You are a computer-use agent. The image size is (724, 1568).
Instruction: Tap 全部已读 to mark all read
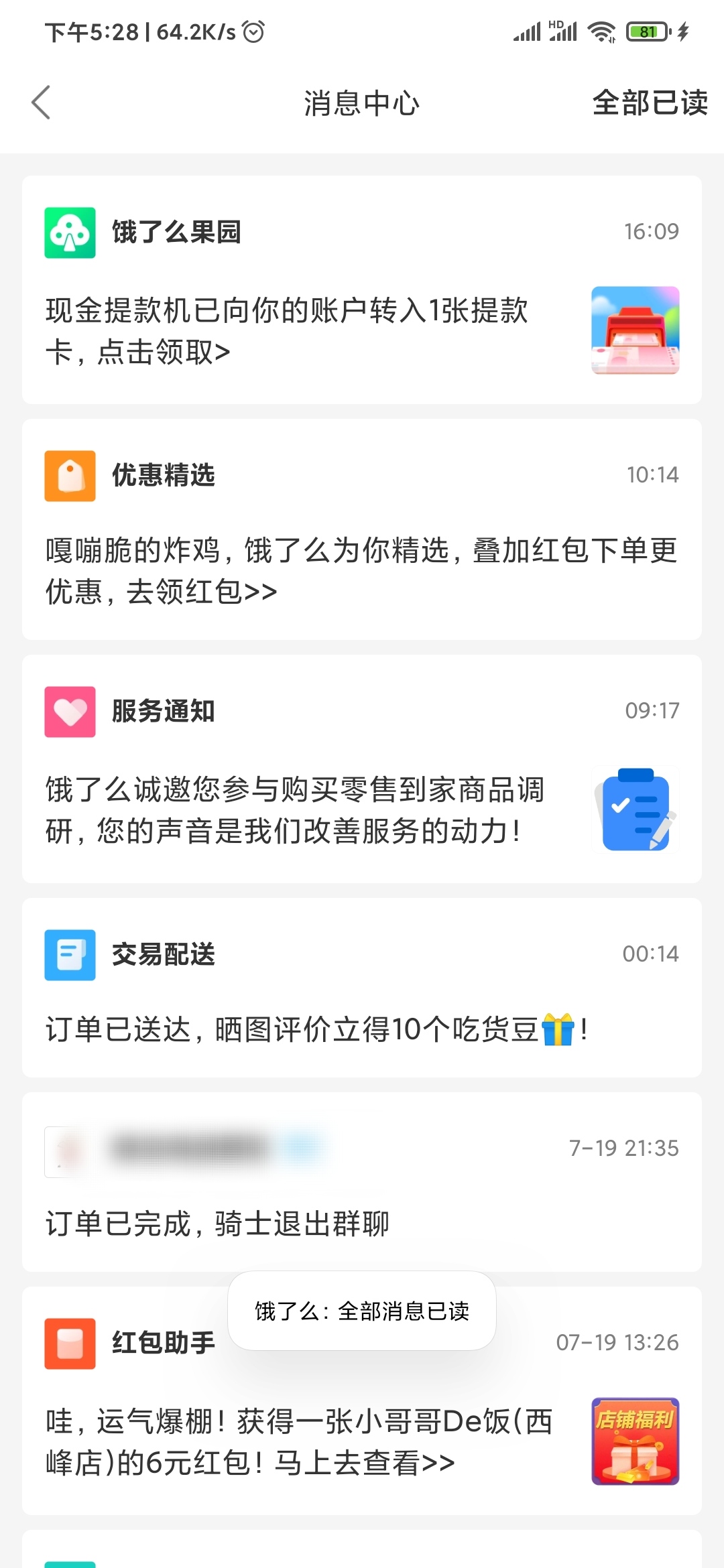[649, 103]
